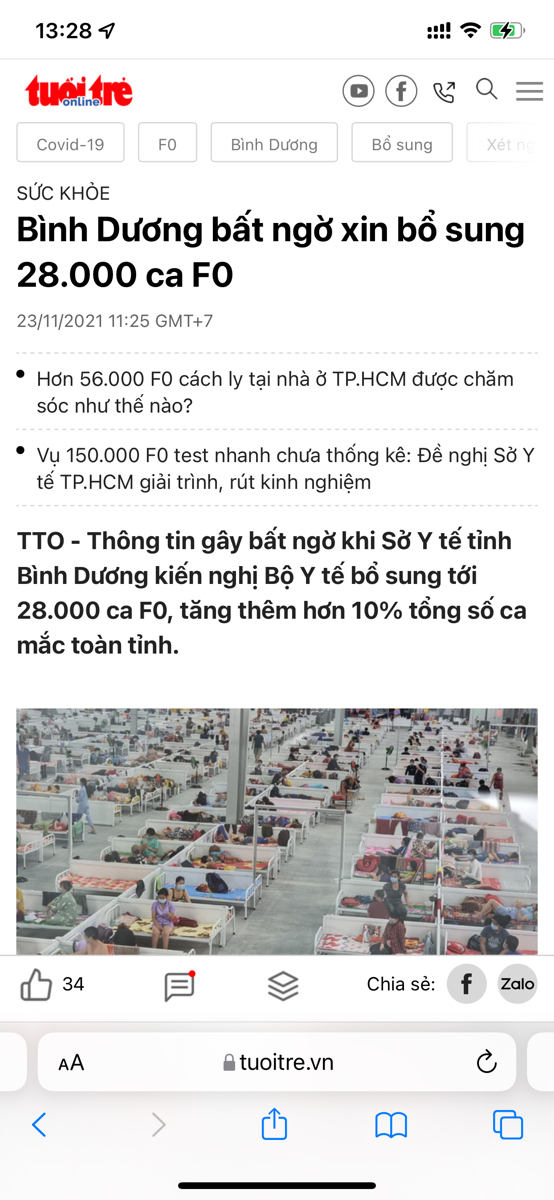Select the Bình Dương tag chip
This screenshot has height=1200, width=554.
(274, 144)
